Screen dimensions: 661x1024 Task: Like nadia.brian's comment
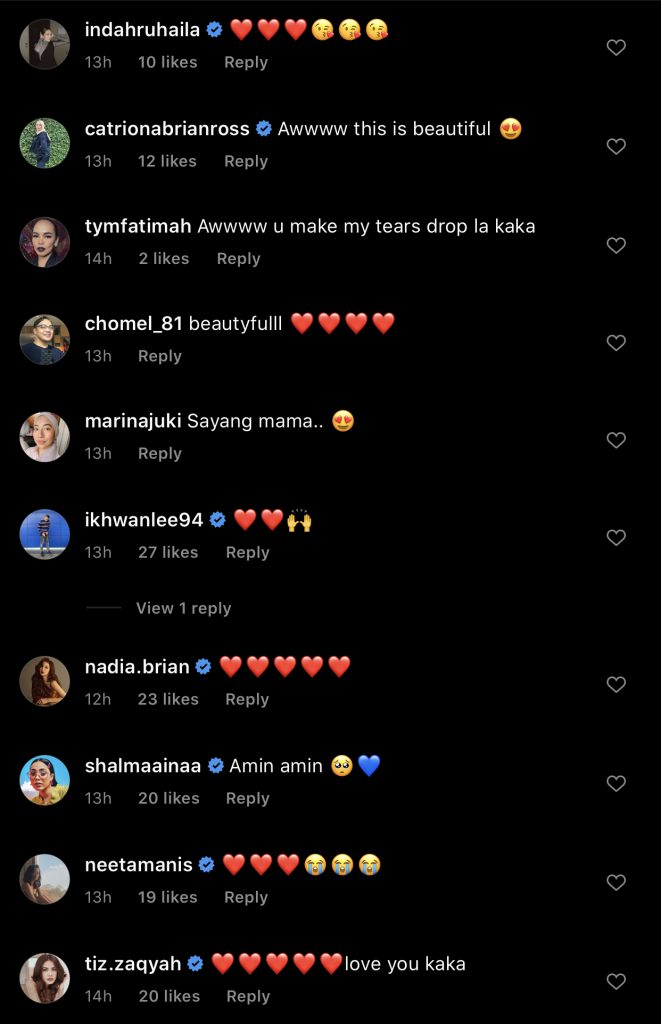(617, 685)
